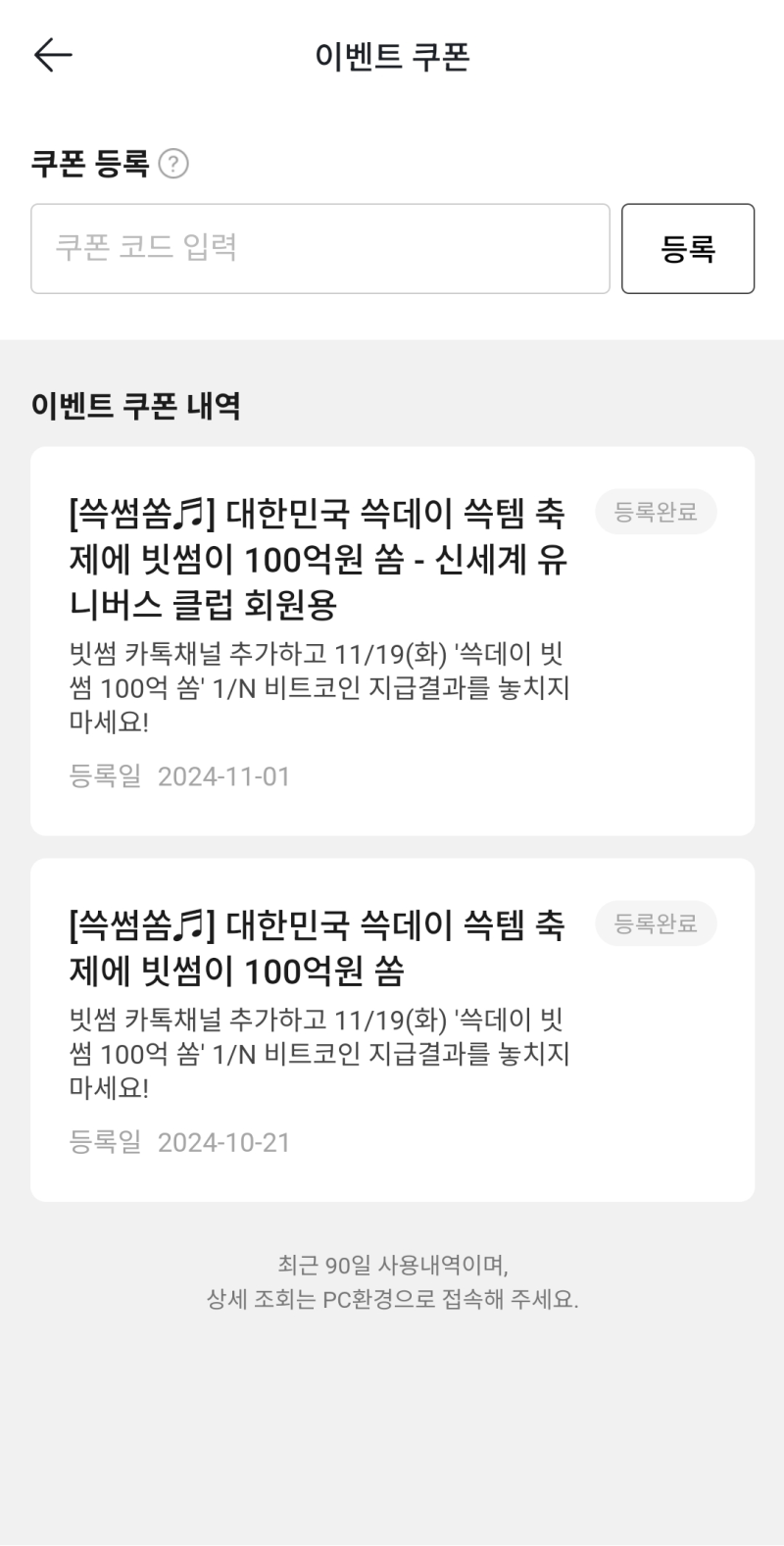Toggle the second coupon's 등록완료 status chip
Image resolution: width=784 pixels, height=1546 pixels.
click(656, 923)
